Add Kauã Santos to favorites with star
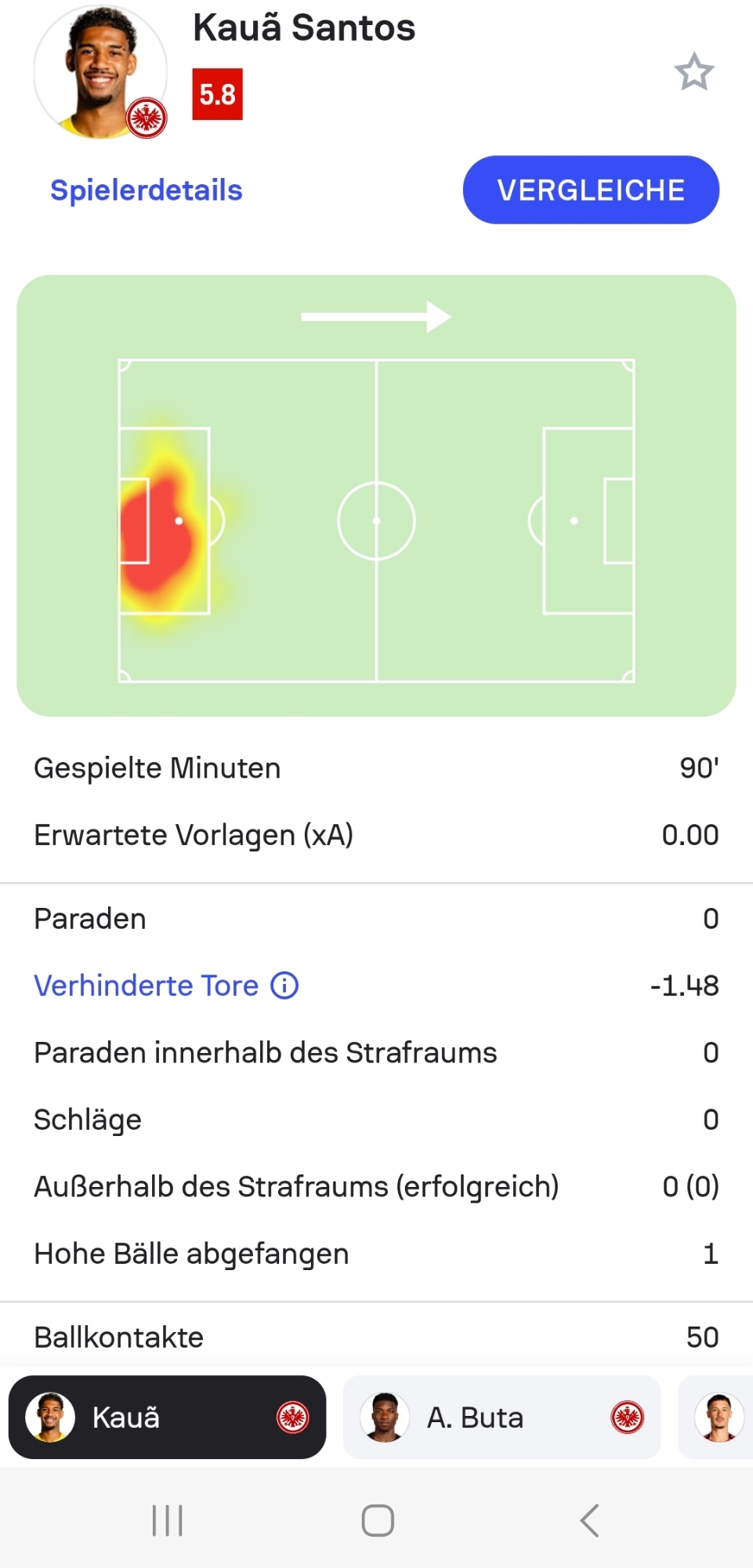This screenshot has width=753, height=1568. pos(693,72)
